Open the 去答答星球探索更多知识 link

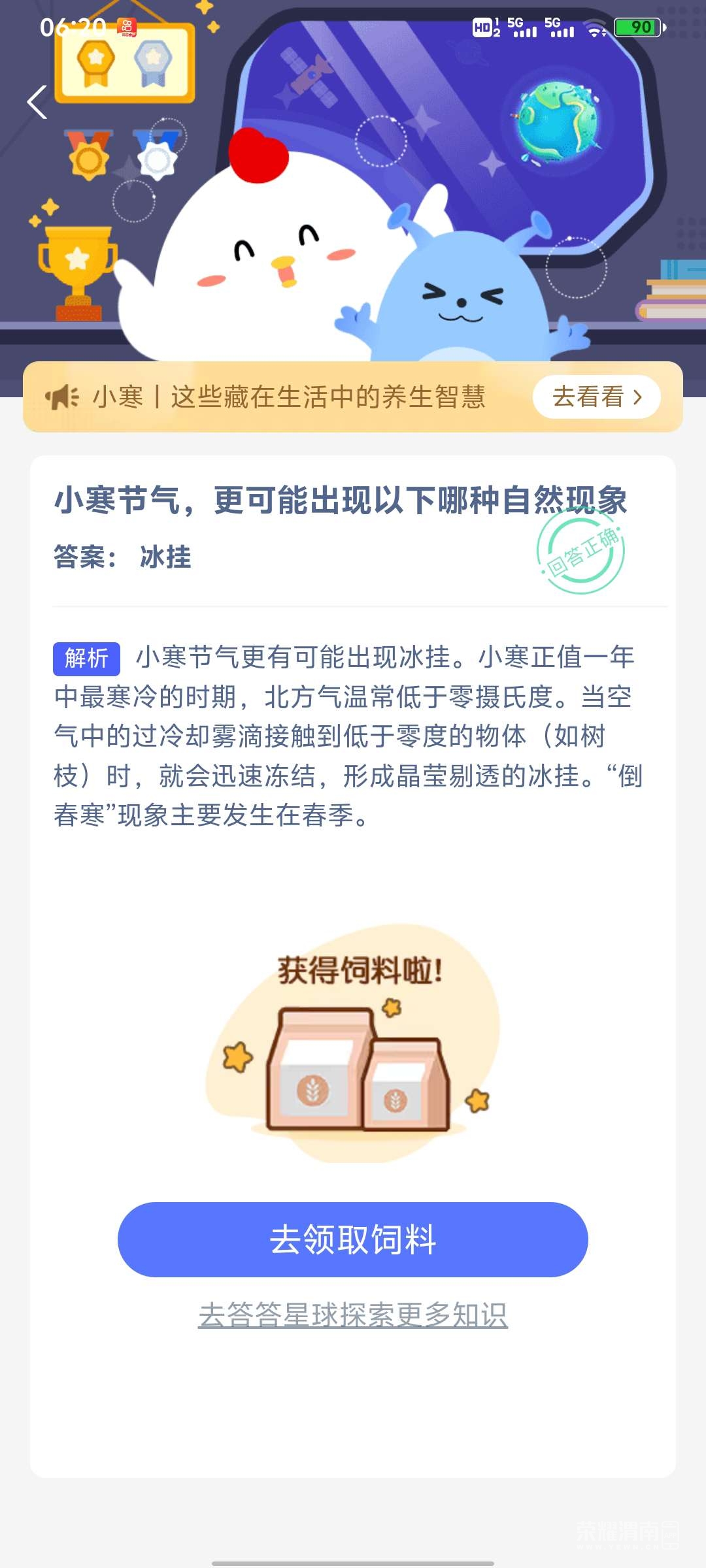[353, 1315]
